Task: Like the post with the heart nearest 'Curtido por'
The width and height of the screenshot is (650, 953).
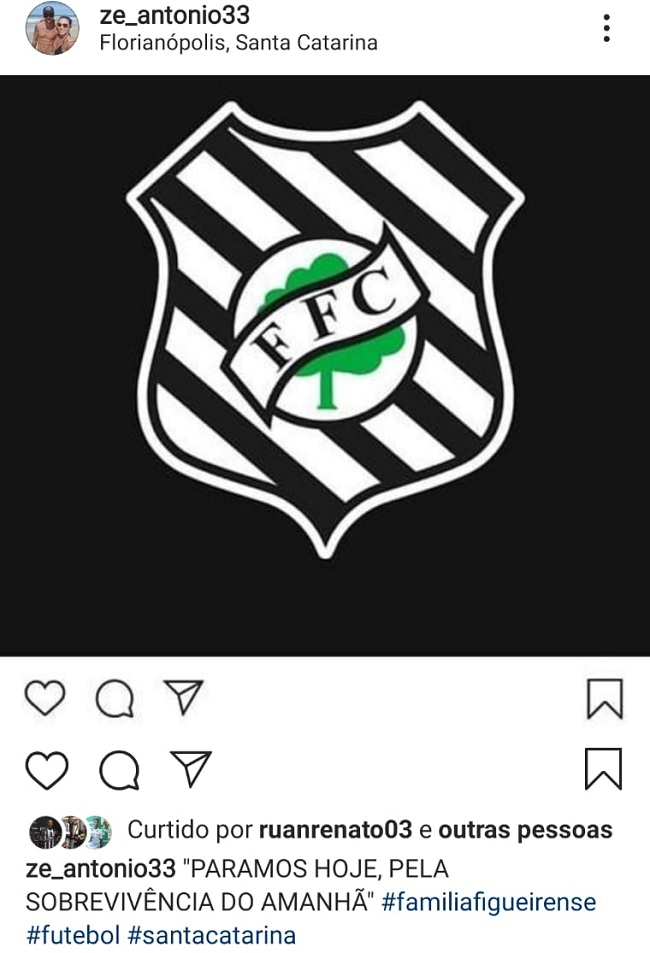Action: pyautogui.click(x=46, y=770)
